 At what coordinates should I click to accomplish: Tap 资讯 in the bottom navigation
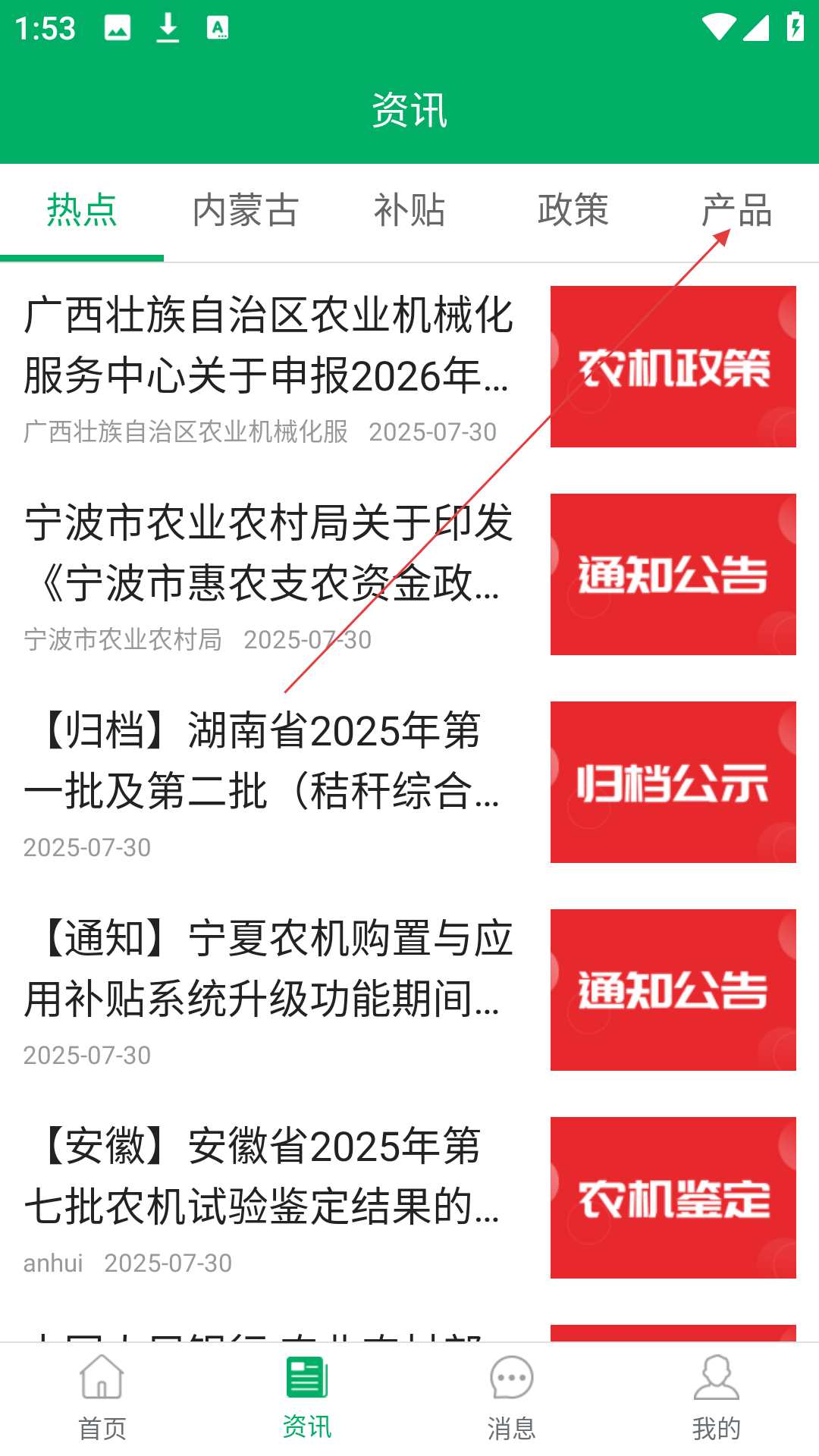tap(307, 1399)
